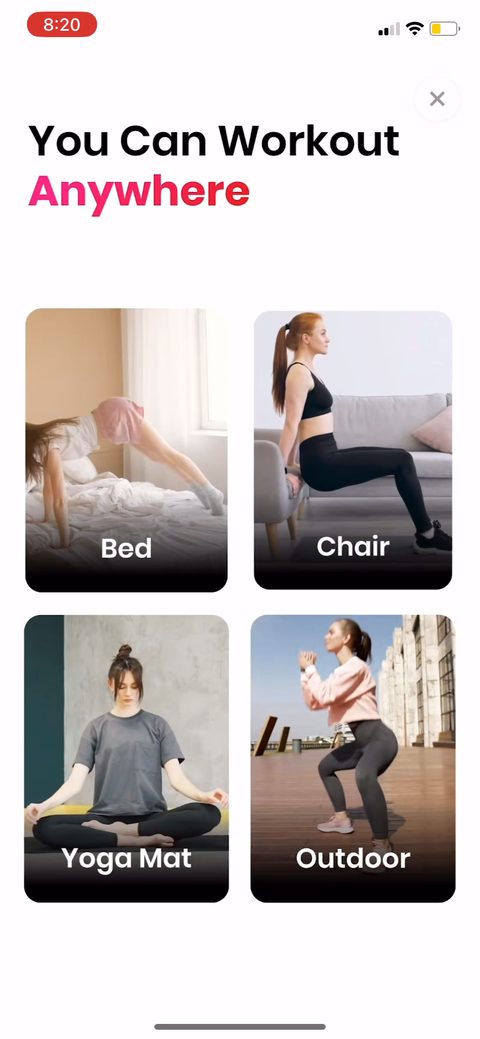The width and height of the screenshot is (480, 1039).
Task: Select the Bed workout card
Action: tap(127, 450)
